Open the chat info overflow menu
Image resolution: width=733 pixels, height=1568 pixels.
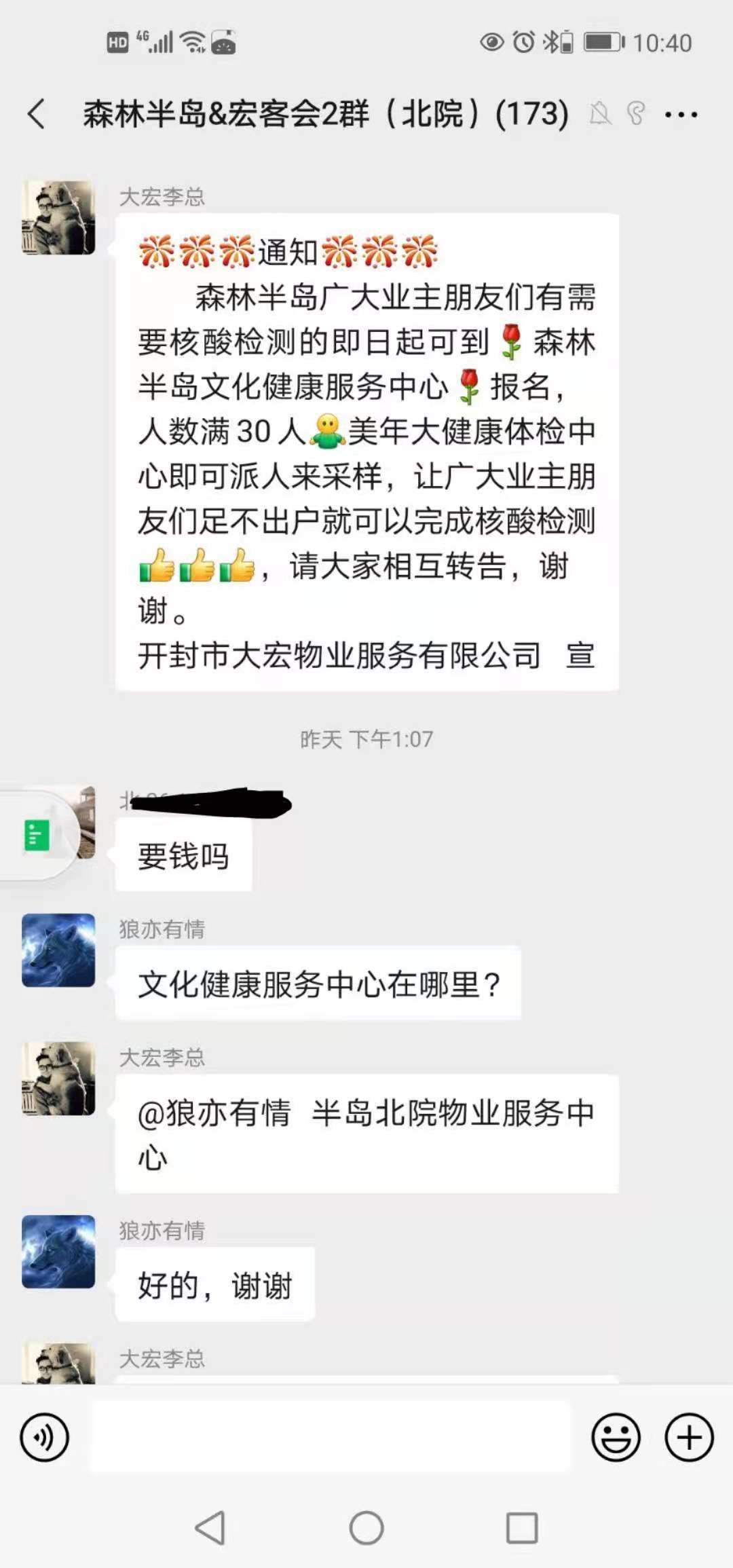[x=681, y=115]
